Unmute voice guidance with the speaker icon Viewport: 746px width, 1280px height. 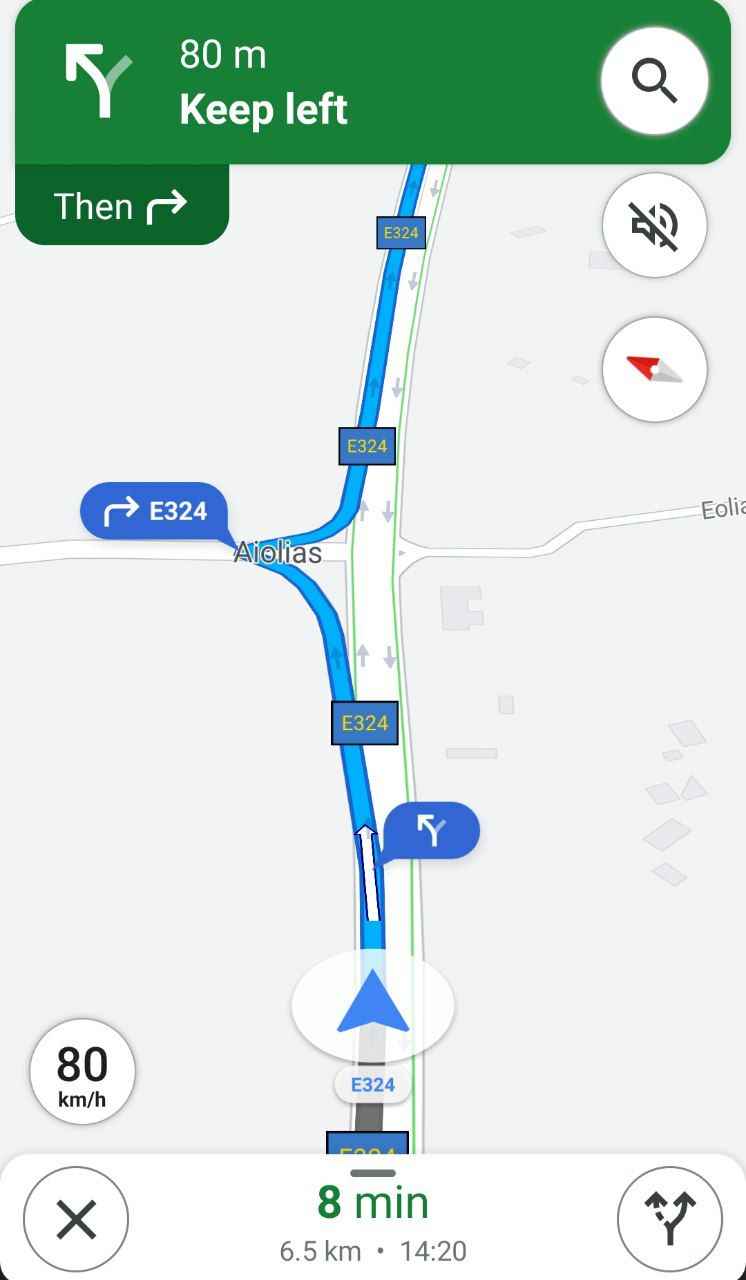655,225
